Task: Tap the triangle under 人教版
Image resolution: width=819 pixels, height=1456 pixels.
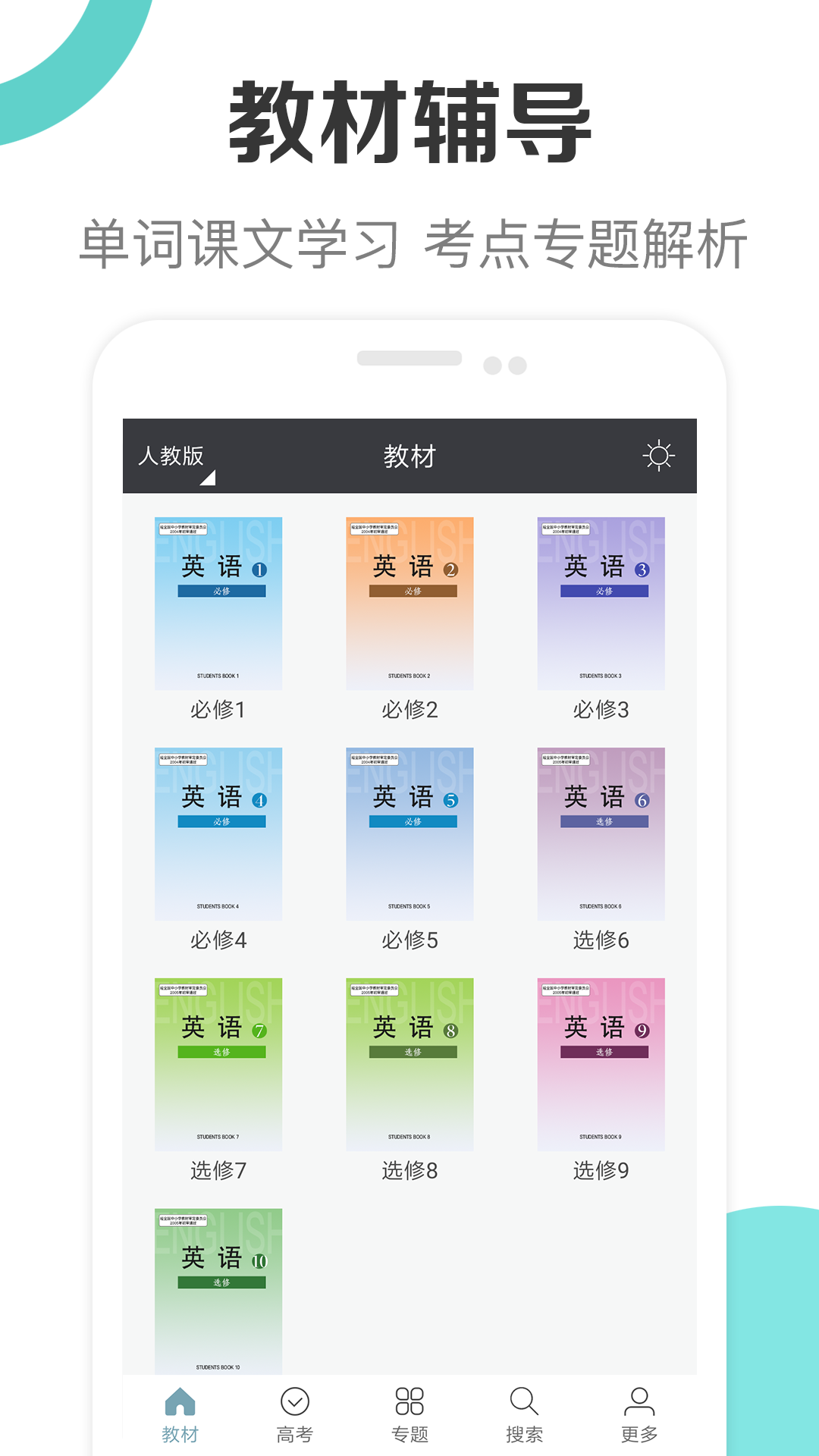Action: point(208,478)
